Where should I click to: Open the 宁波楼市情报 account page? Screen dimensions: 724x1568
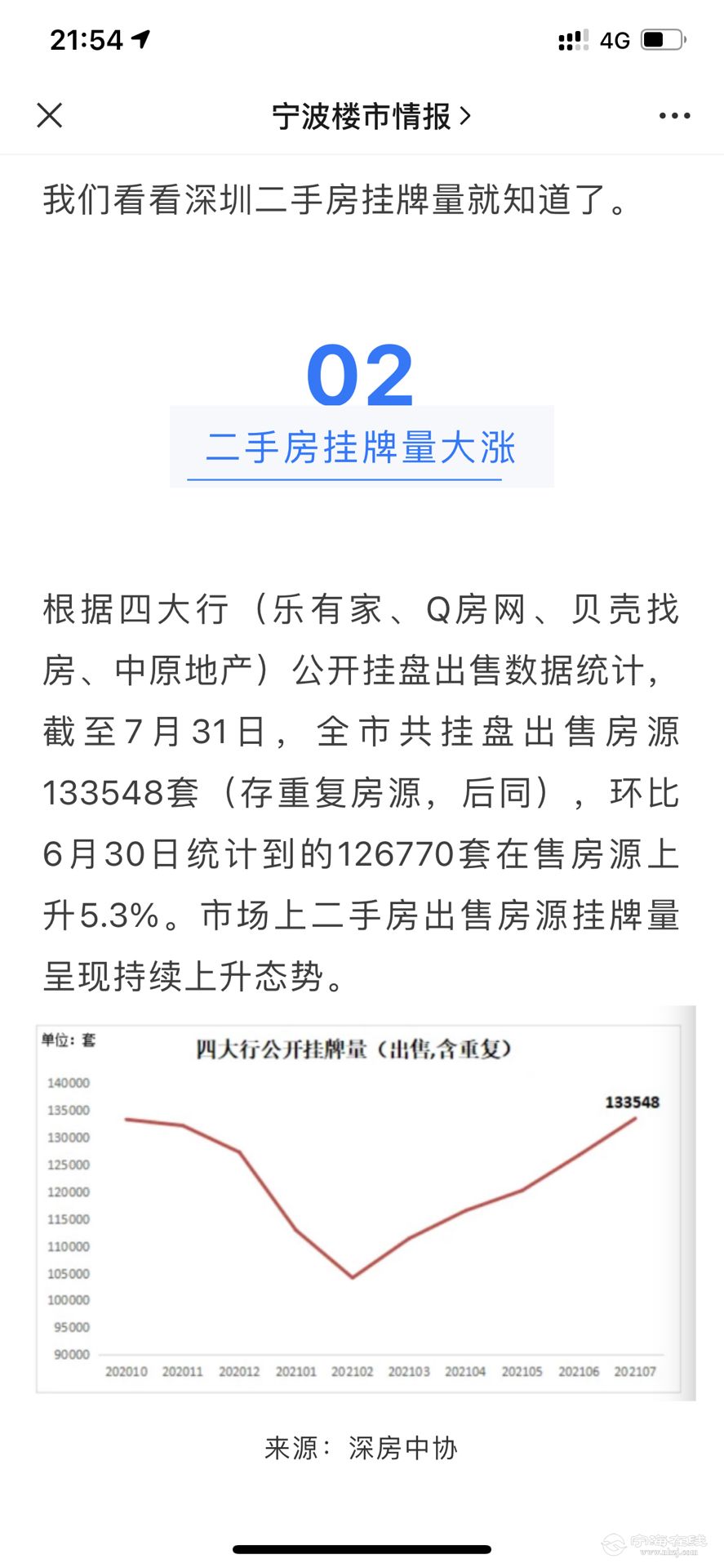pyautogui.click(x=371, y=117)
